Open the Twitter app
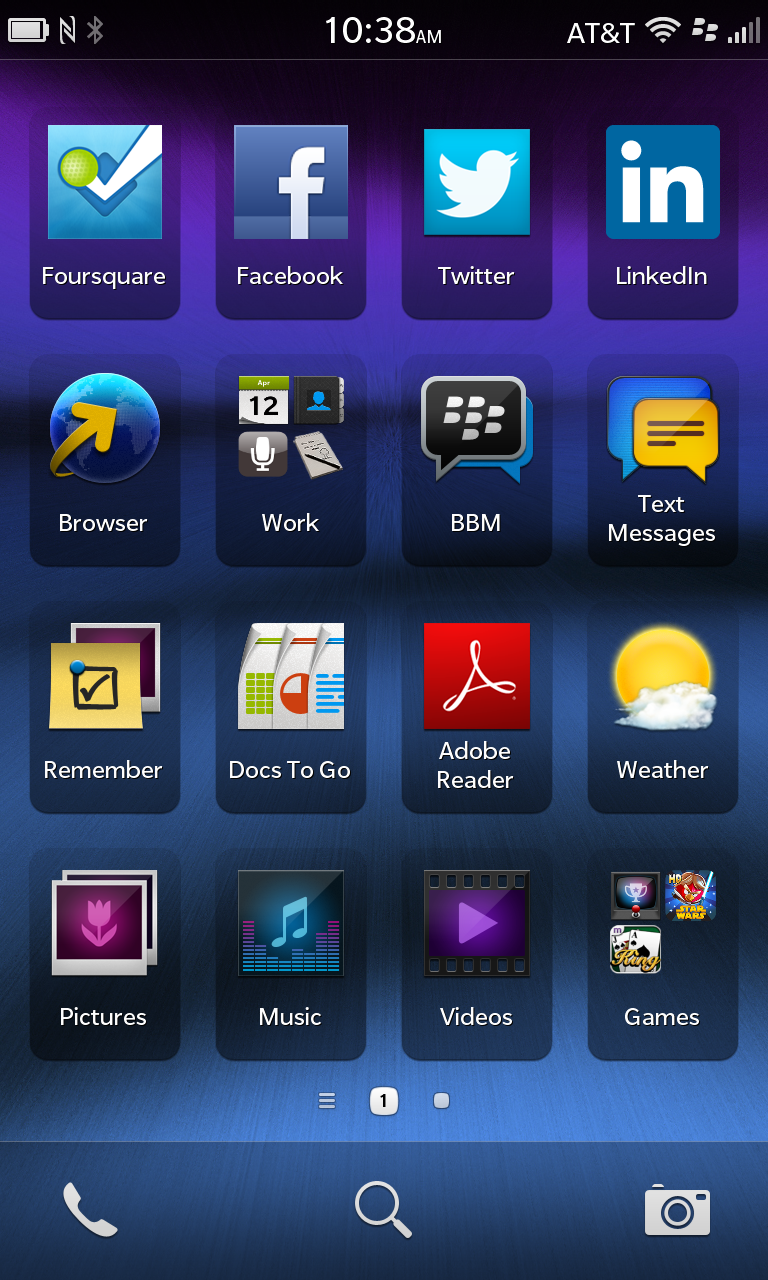 (477, 213)
